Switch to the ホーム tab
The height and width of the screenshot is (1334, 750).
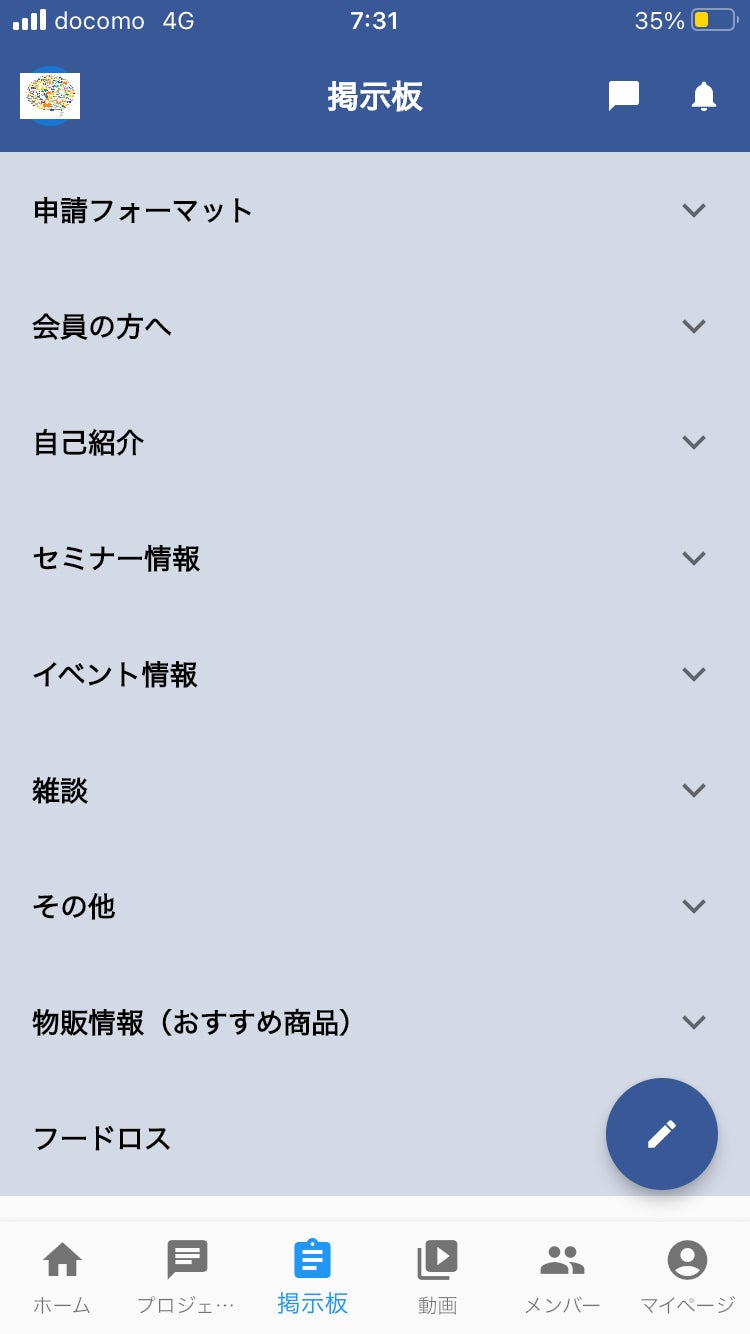pyautogui.click(x=62, y=1274)
